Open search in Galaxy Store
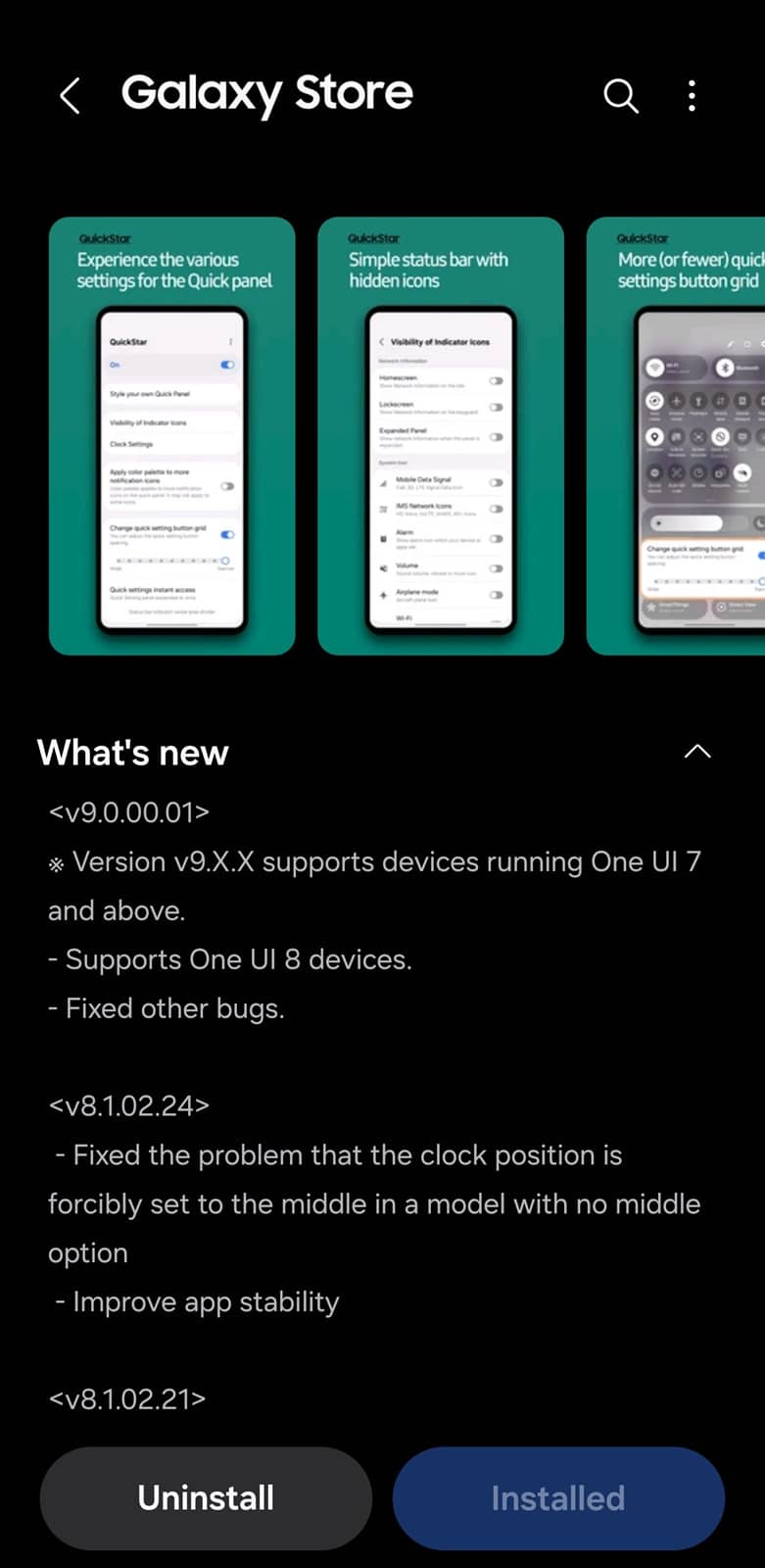The image size is (765, 1568). (x=620, y=96)
